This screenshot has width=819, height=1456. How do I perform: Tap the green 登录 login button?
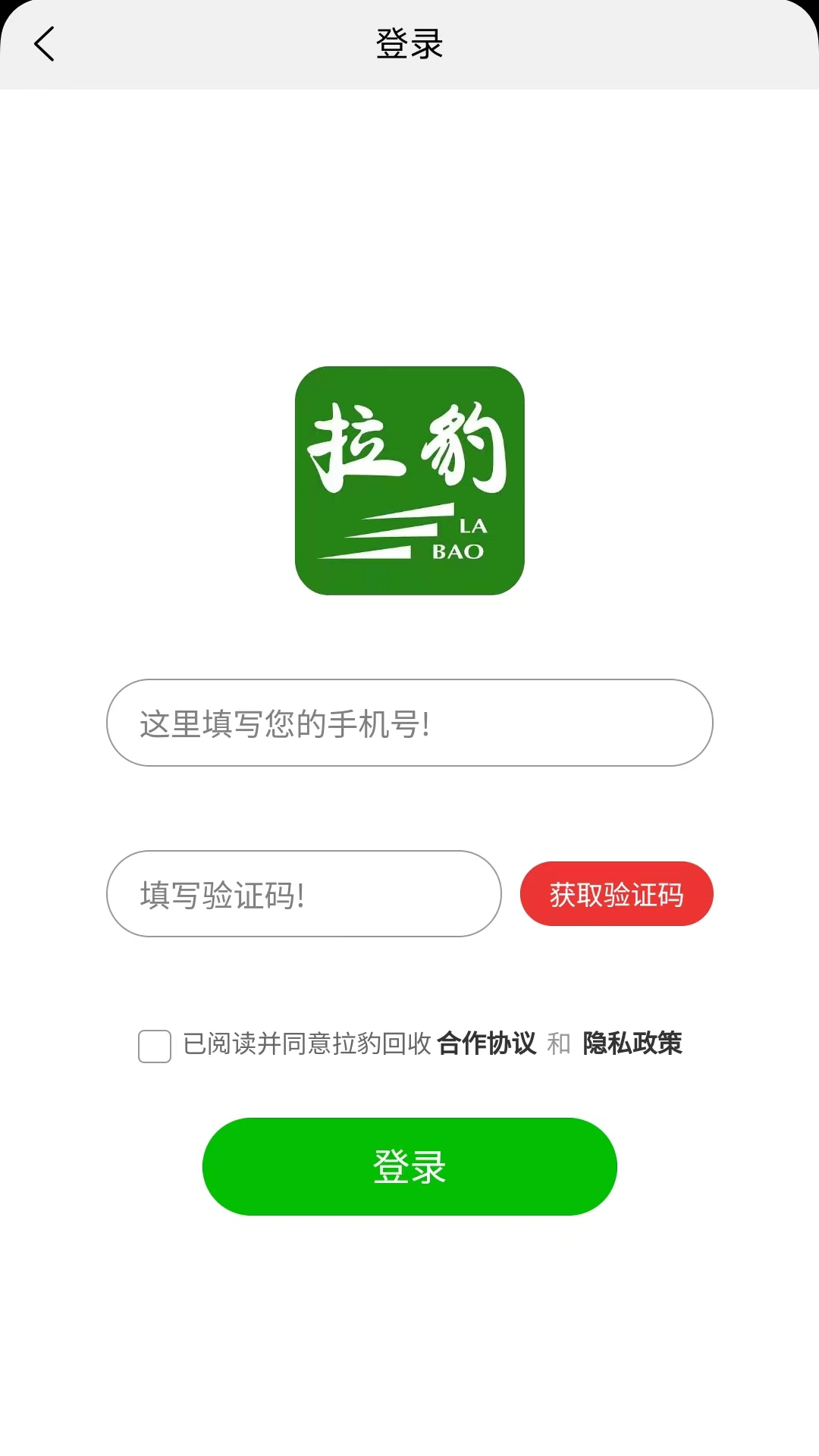[x=409, y=1166]
